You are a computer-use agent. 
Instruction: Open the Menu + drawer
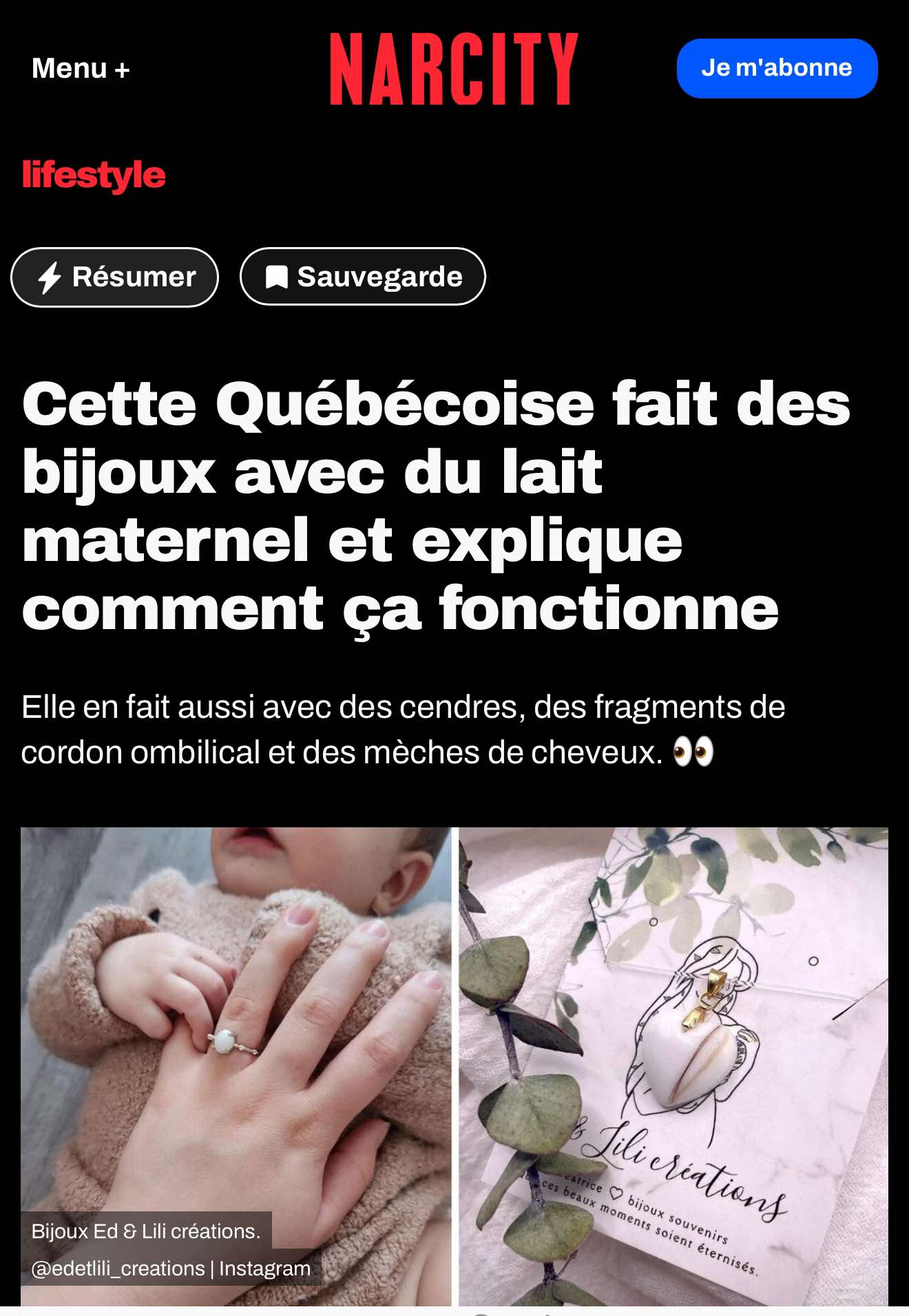click(x=81, y=69)
